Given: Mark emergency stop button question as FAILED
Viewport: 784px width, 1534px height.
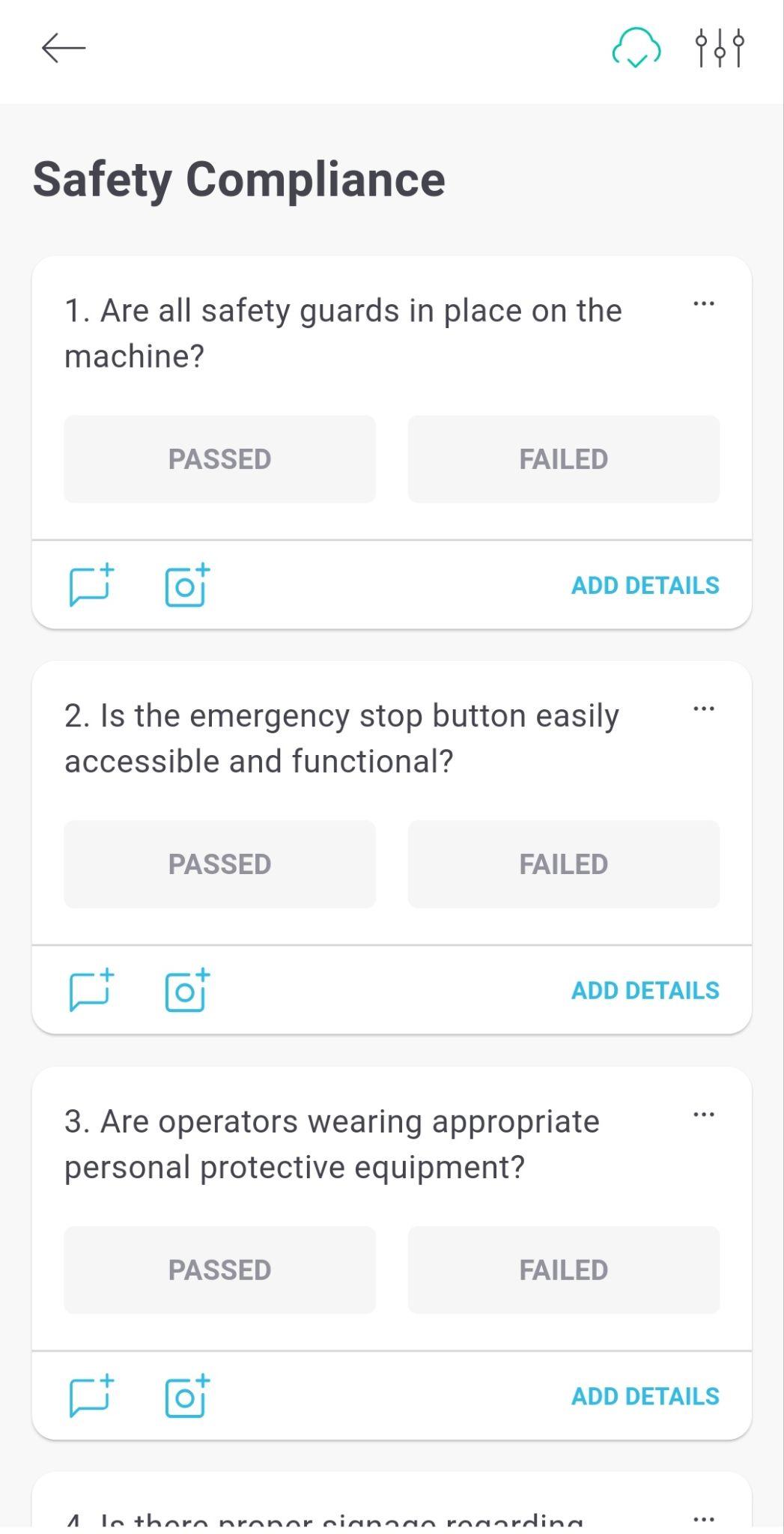Looking at the screenshot, I should 563,864.
